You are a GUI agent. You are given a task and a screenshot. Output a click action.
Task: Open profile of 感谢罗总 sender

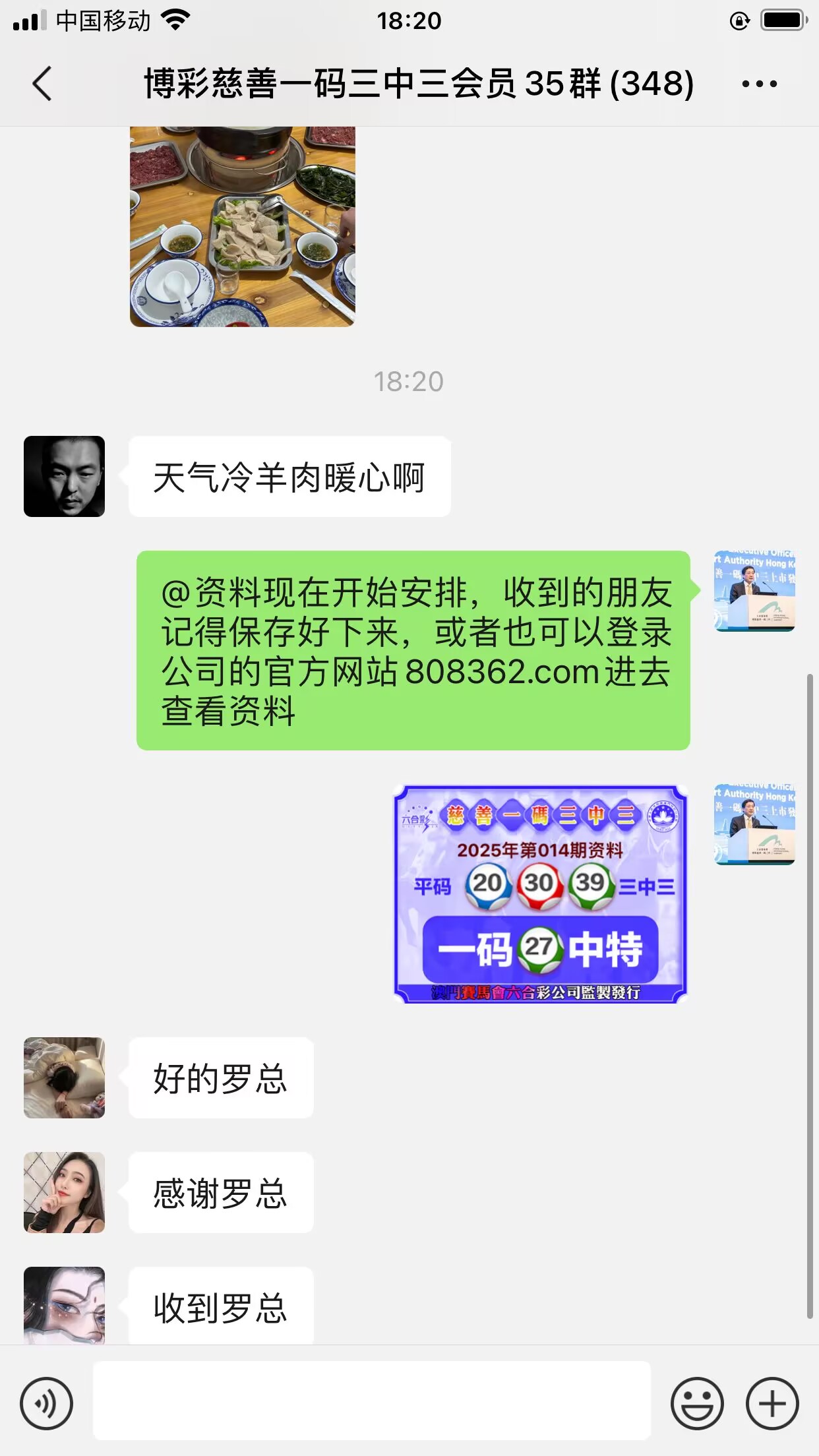point(64,1192)
